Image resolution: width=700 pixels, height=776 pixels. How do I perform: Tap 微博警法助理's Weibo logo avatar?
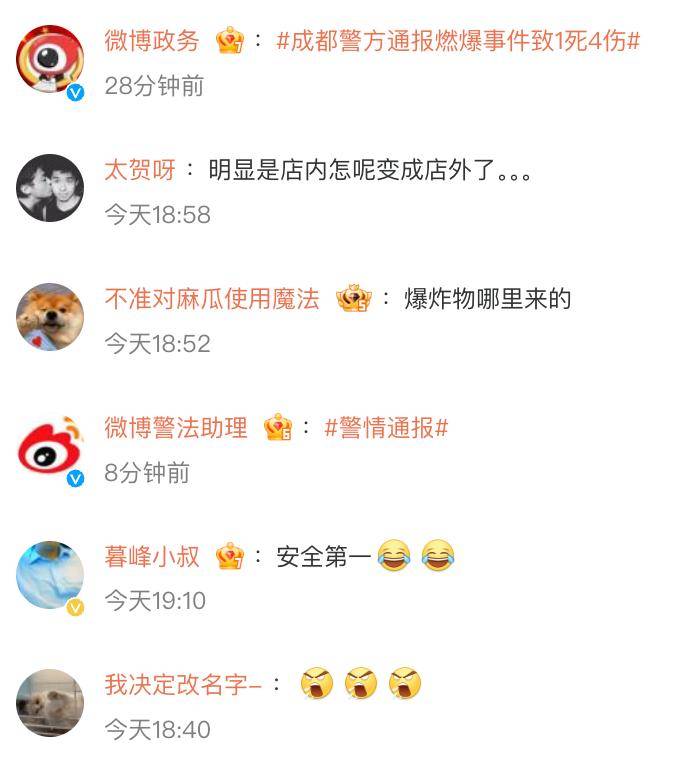pyautogui.click(x=50, y=446)
